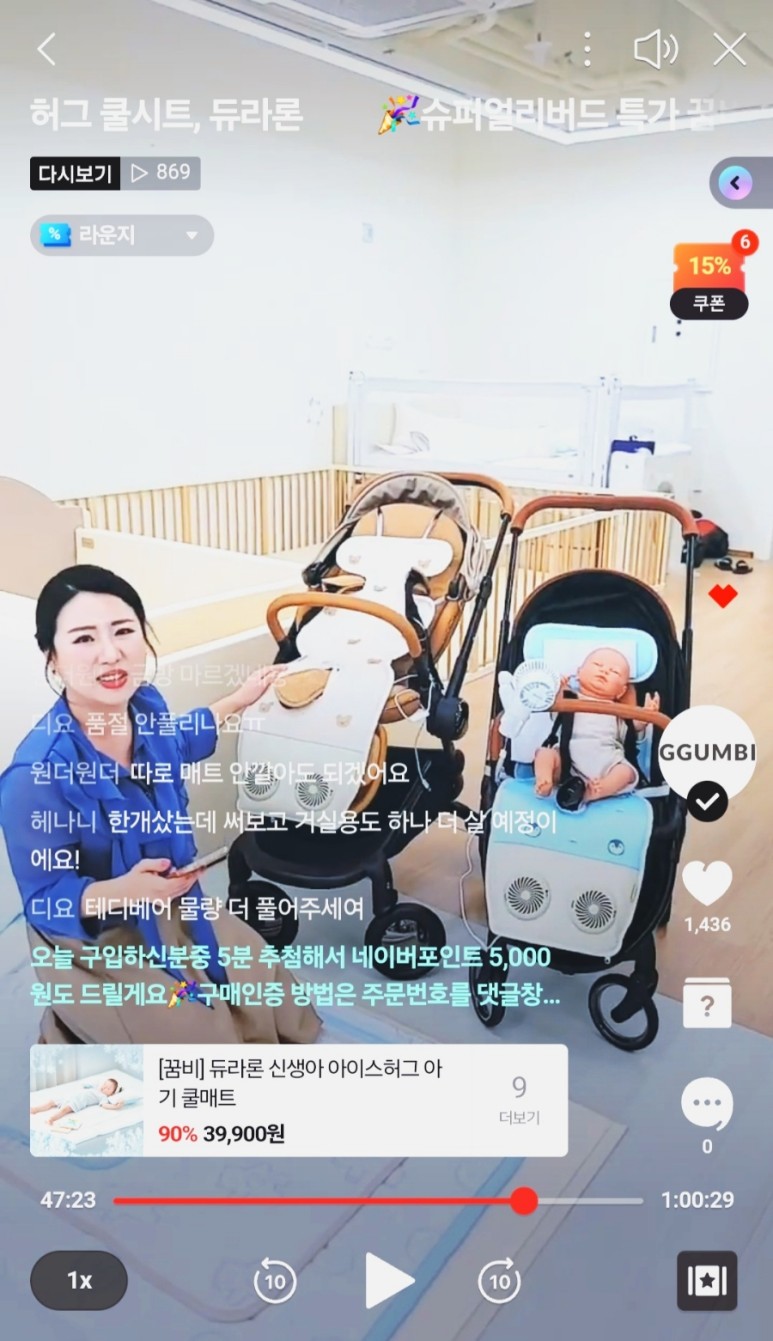
Task: Close the video player
Action: point(729,49)
